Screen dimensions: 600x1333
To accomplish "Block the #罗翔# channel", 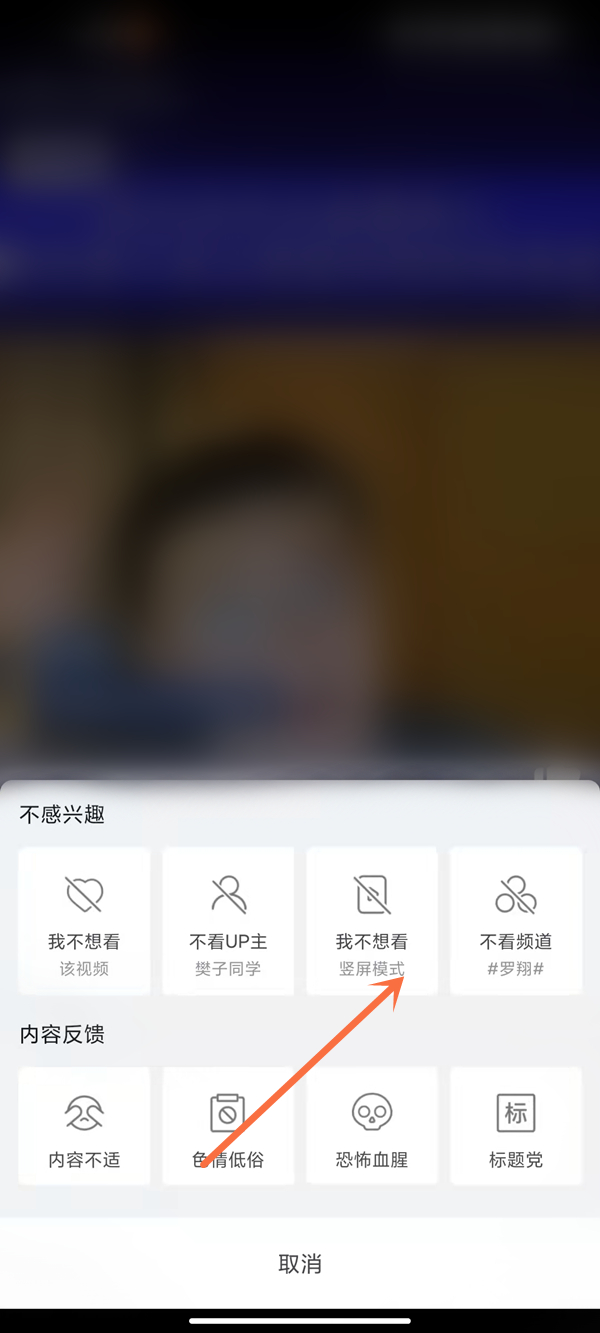I will click(516, 921).
